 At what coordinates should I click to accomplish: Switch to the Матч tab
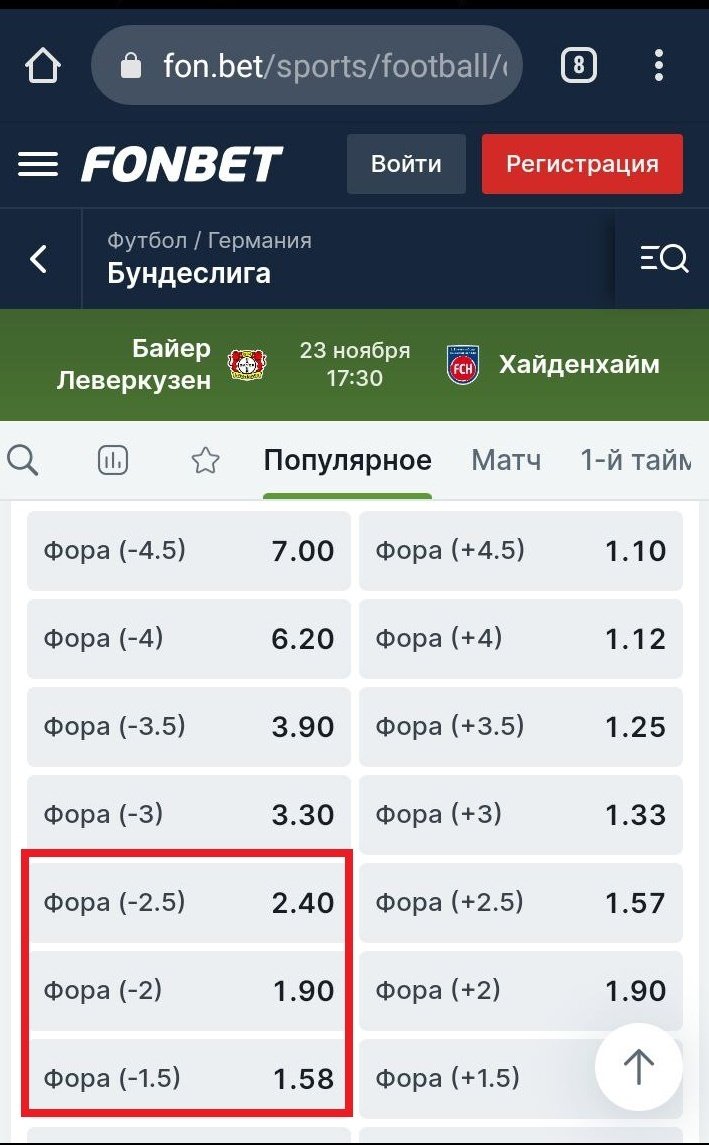(x=506, y=460)
